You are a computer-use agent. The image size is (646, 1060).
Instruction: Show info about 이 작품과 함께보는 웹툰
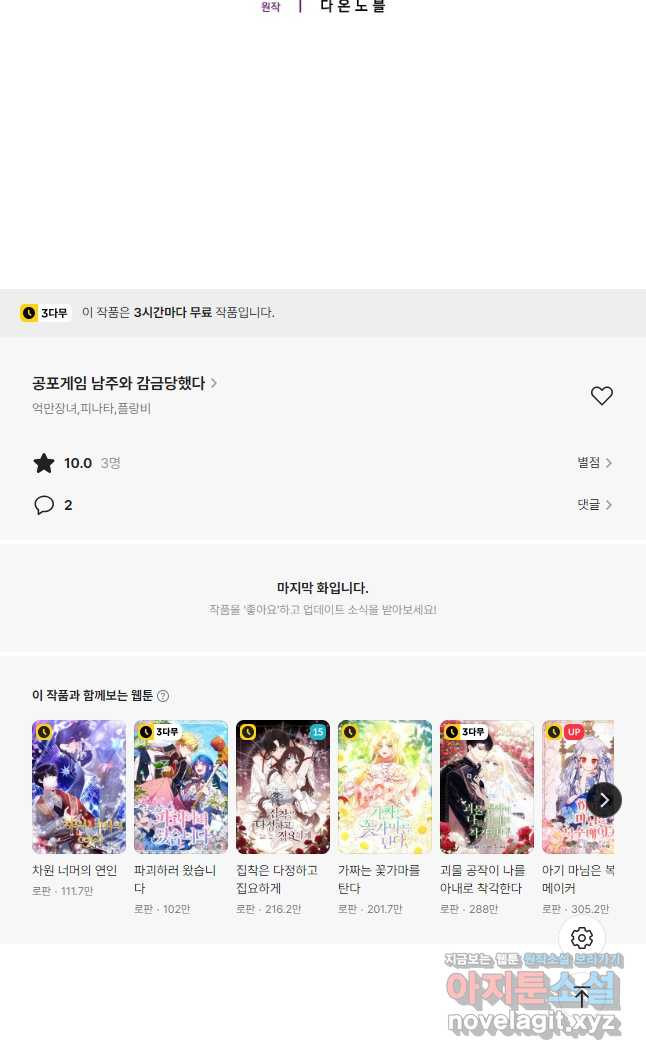point(163,696)
